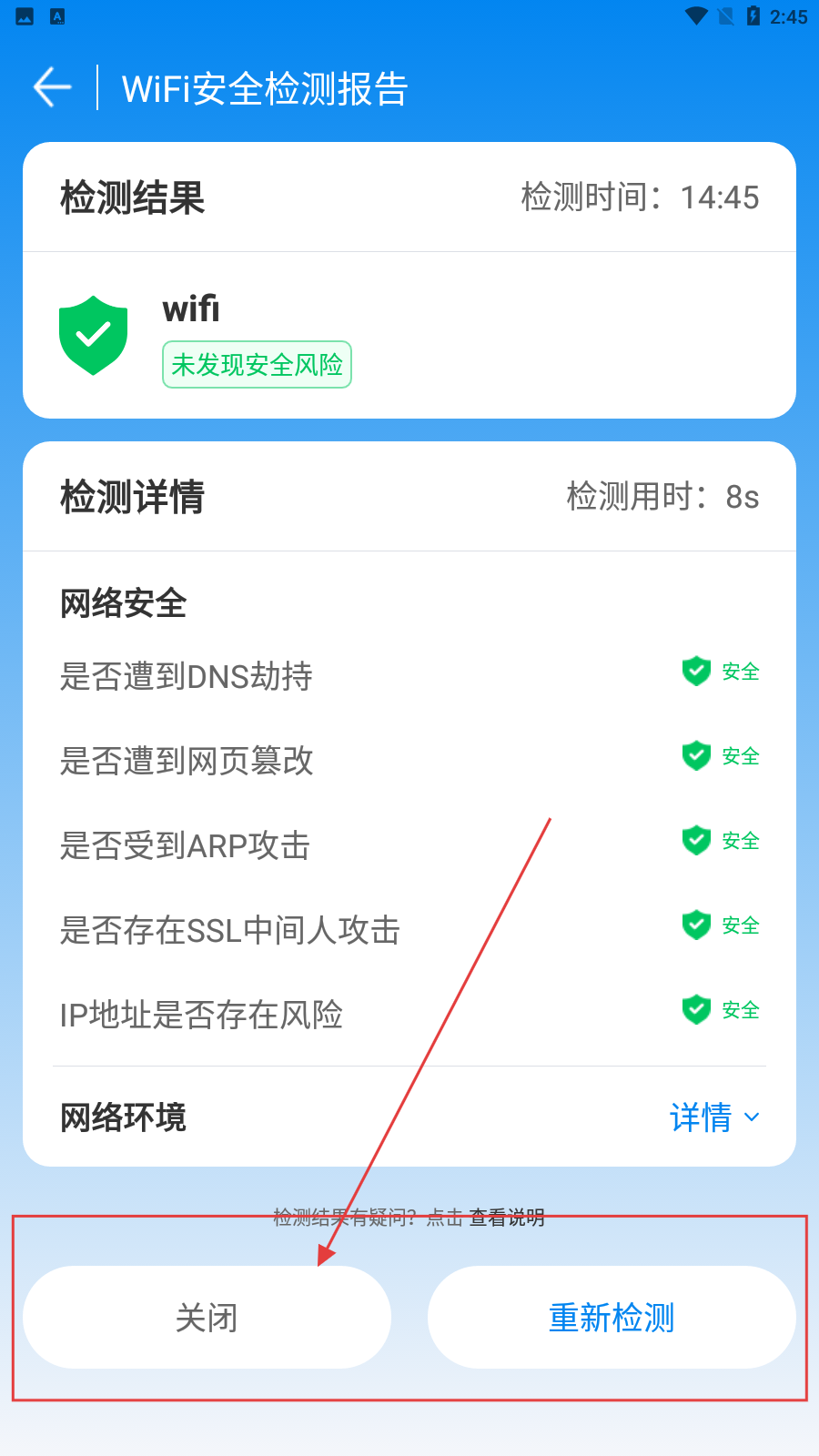819x1456 pixels.
Task: Run the scan again with 重新检测
Action: (x=612, y=1317)
